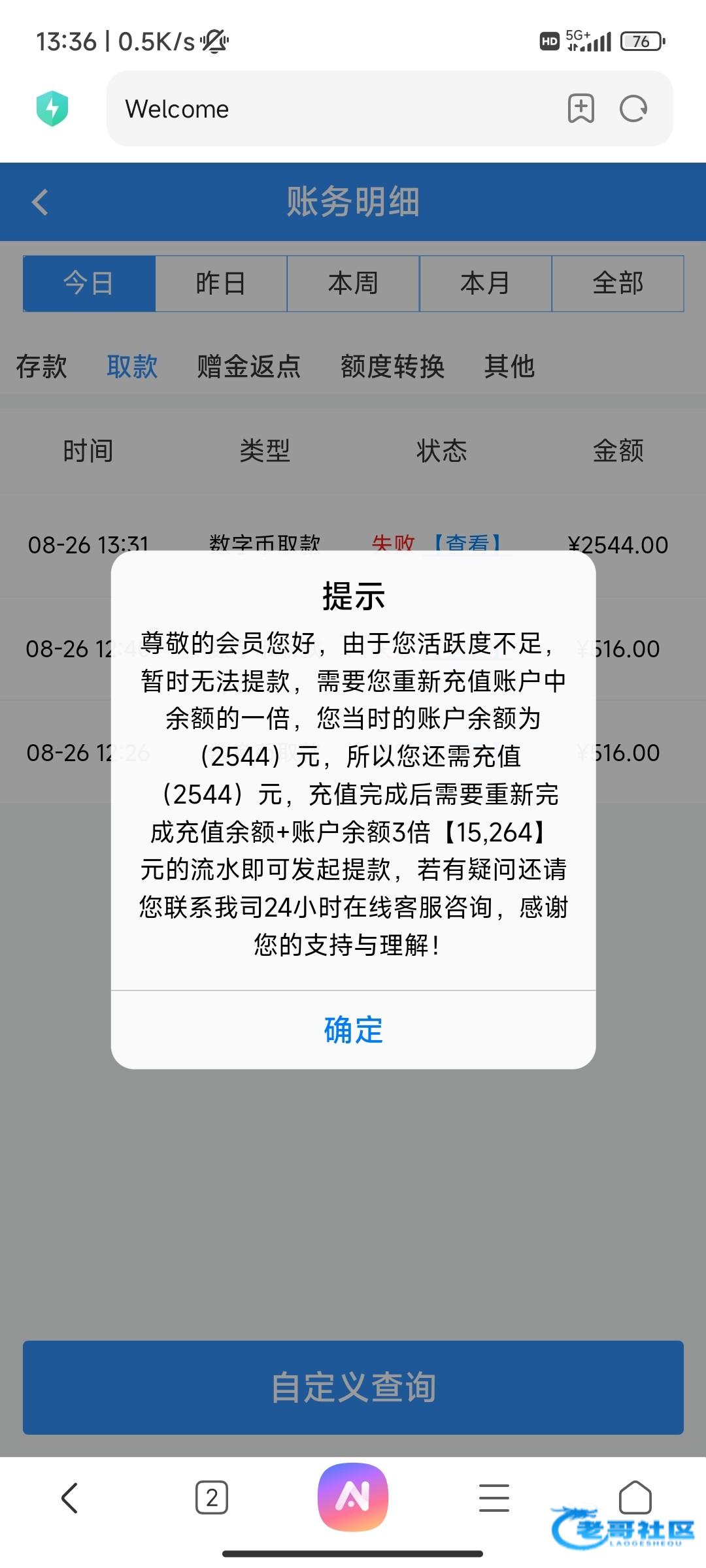View 额度转换 records
Image resolution: width=706 pixels, height=1568 pixels.
392,367
